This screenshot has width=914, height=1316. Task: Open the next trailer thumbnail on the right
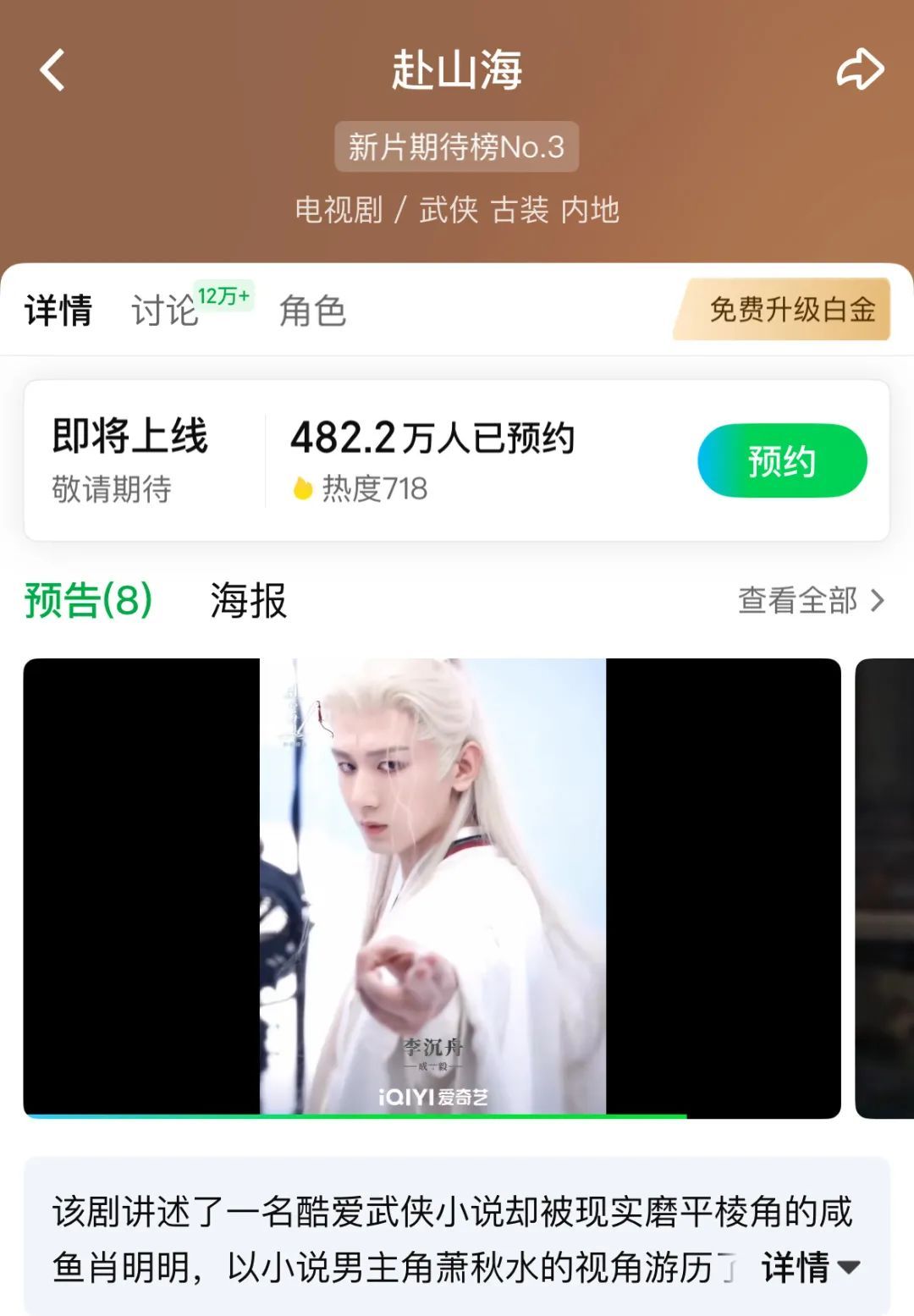coord(885,887)
